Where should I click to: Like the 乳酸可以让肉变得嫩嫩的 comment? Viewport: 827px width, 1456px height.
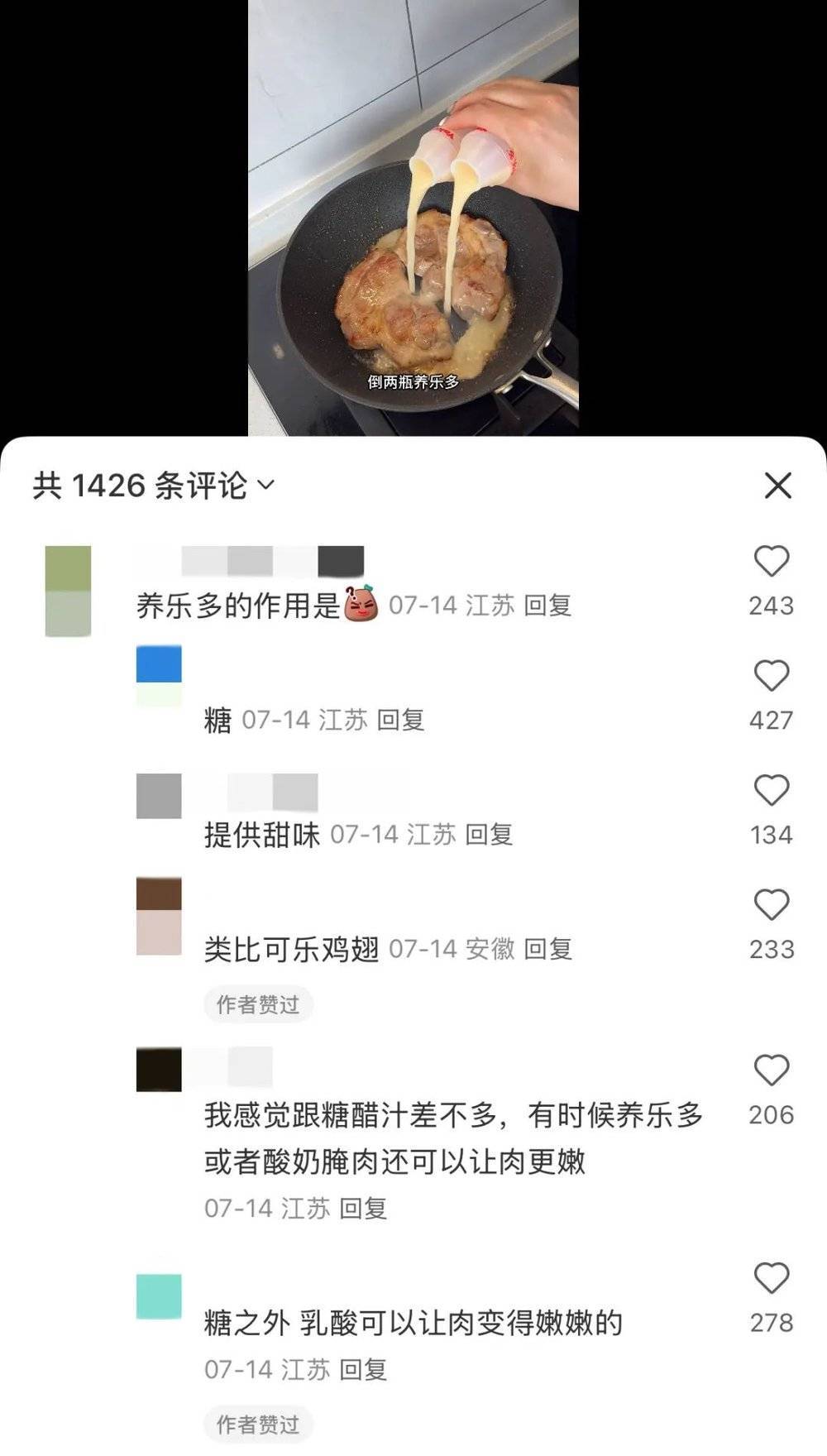pyautogui.click(x=771, y=1279)
